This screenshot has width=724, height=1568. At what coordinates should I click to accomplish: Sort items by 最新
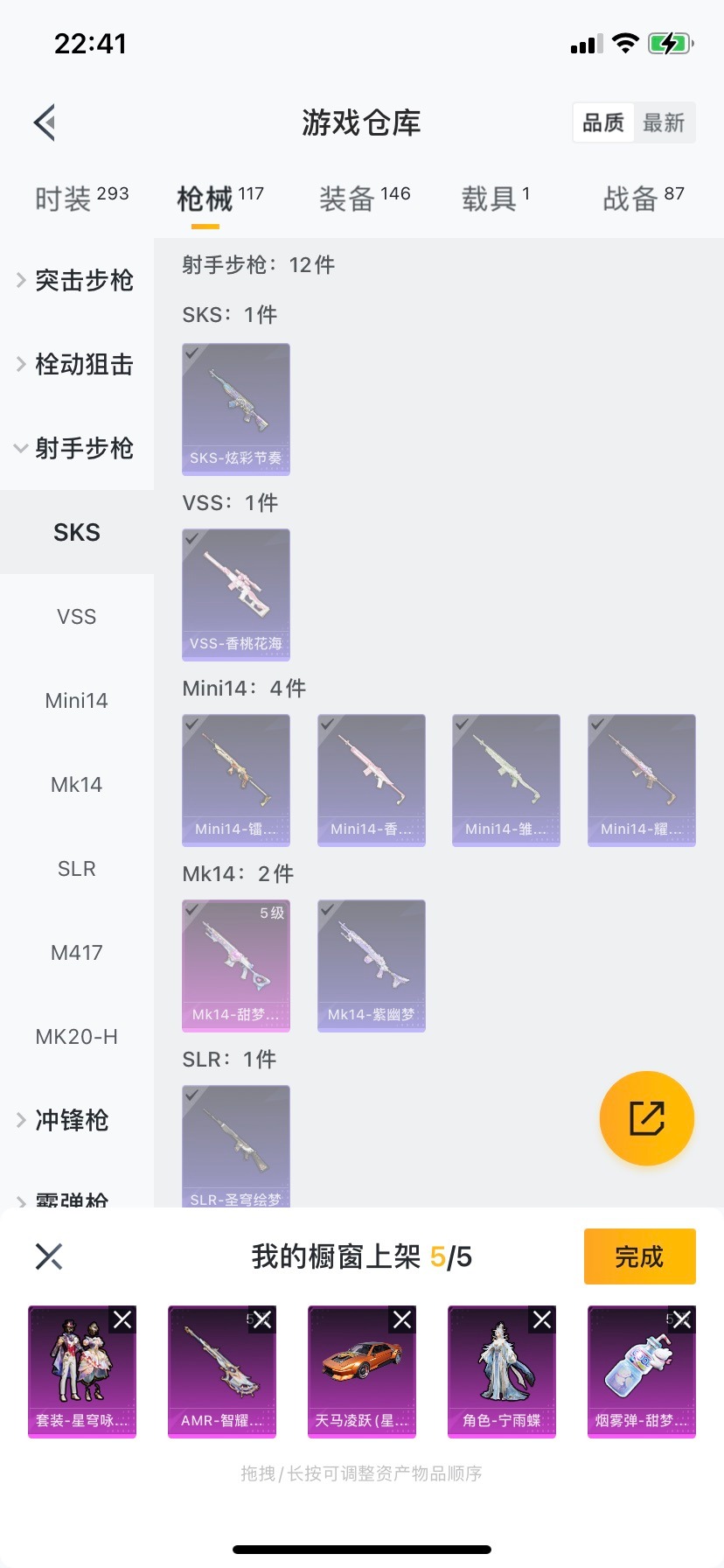(665, 122)
